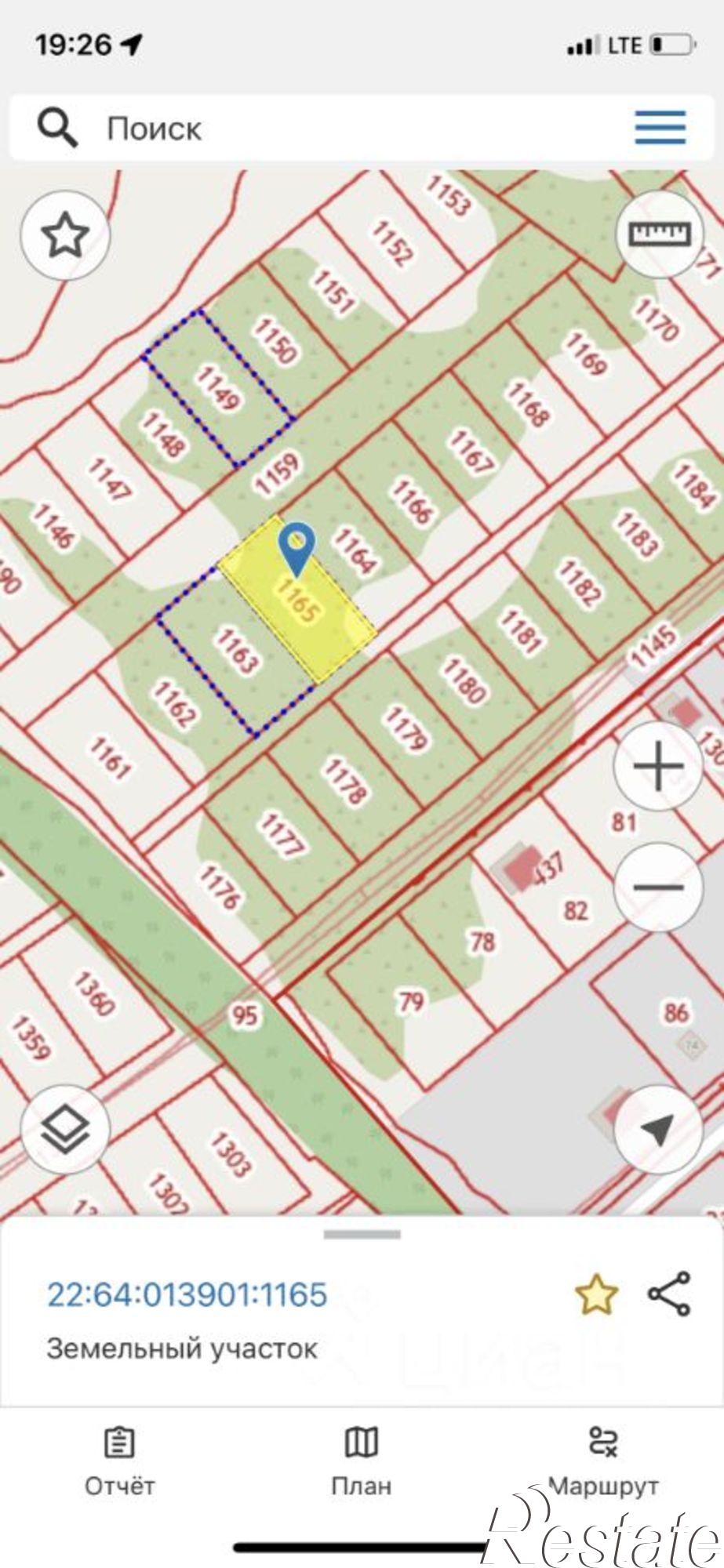The image size is (724, 1568).
Task: Share the parcel 22:64:013901:1165
Action: pyautogui.click(x=669, y=1294)
